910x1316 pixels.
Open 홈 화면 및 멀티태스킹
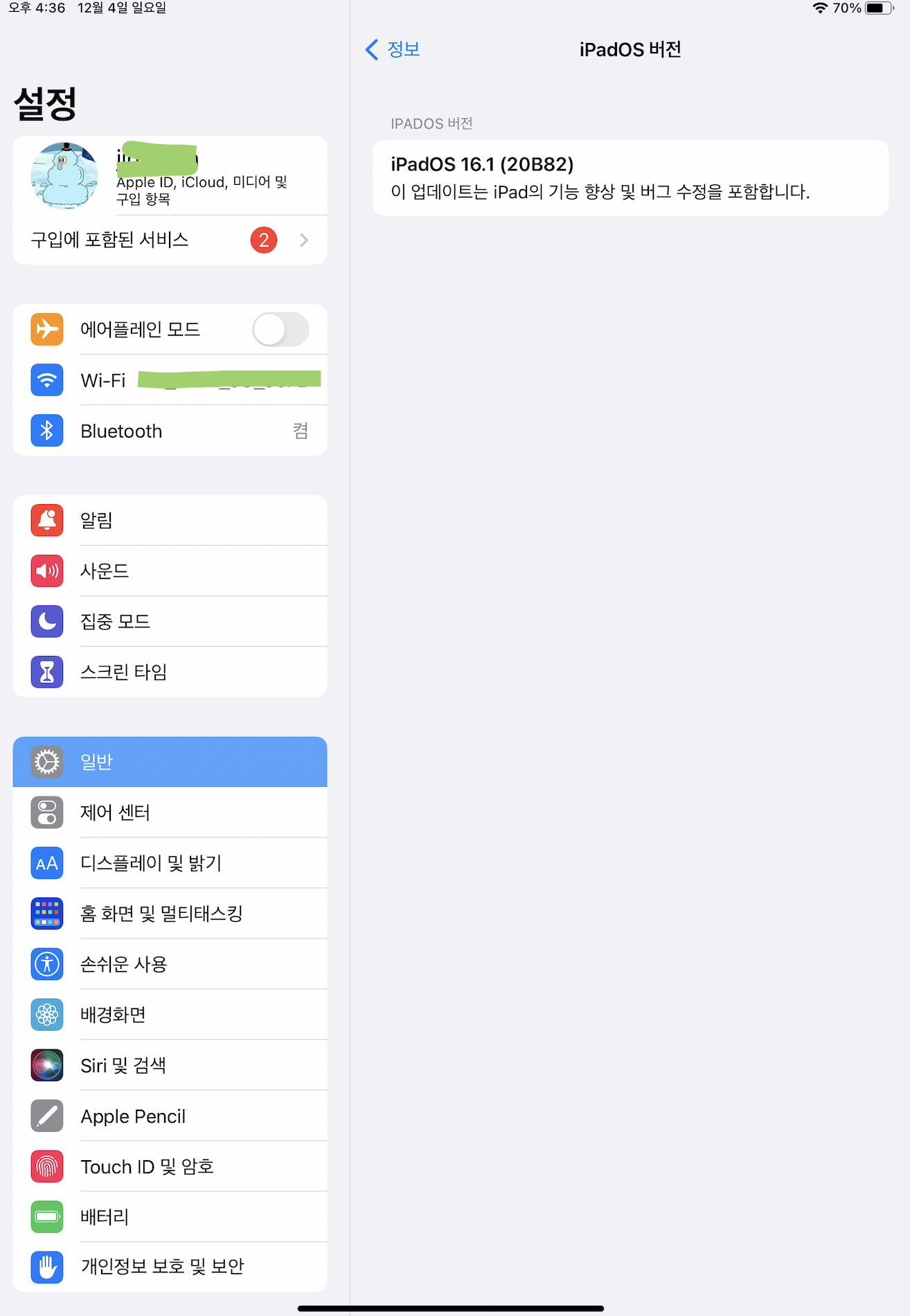coord(170,914)
